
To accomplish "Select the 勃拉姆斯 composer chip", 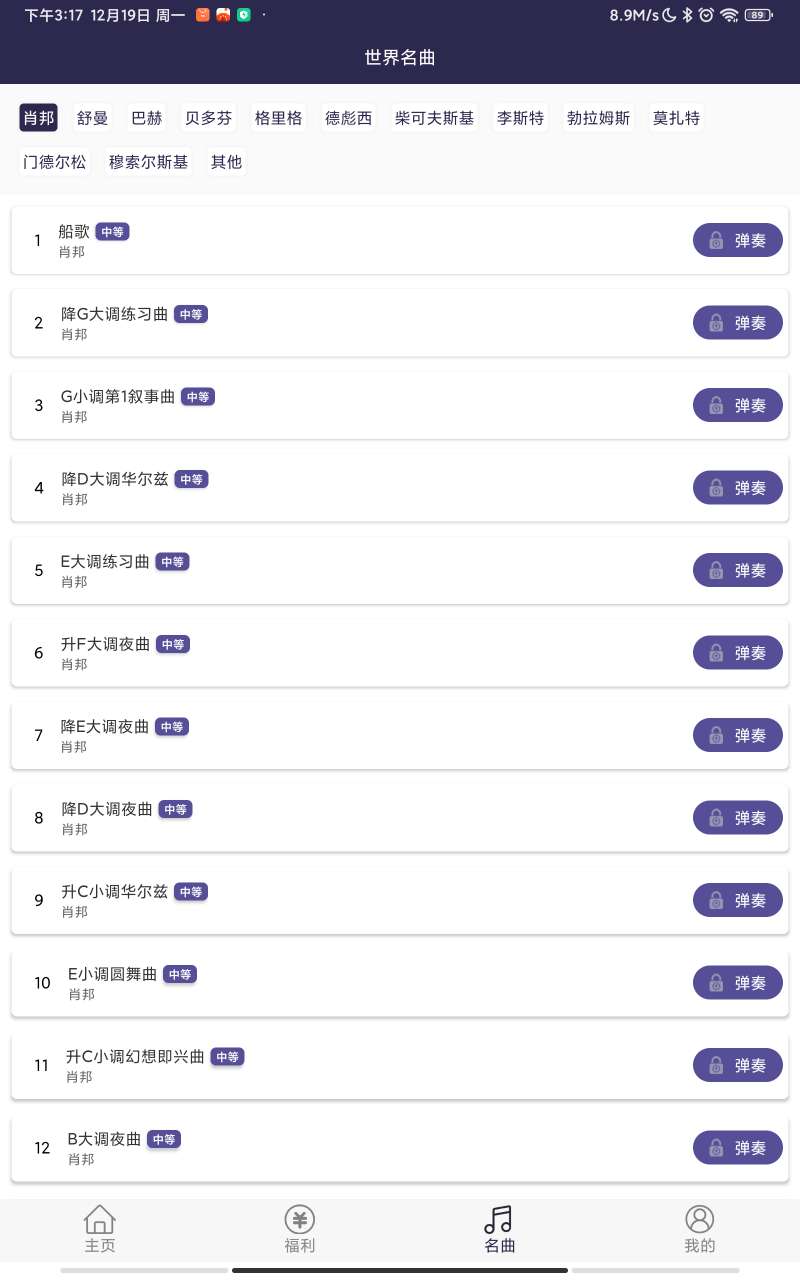I will (x=599, y=118).
